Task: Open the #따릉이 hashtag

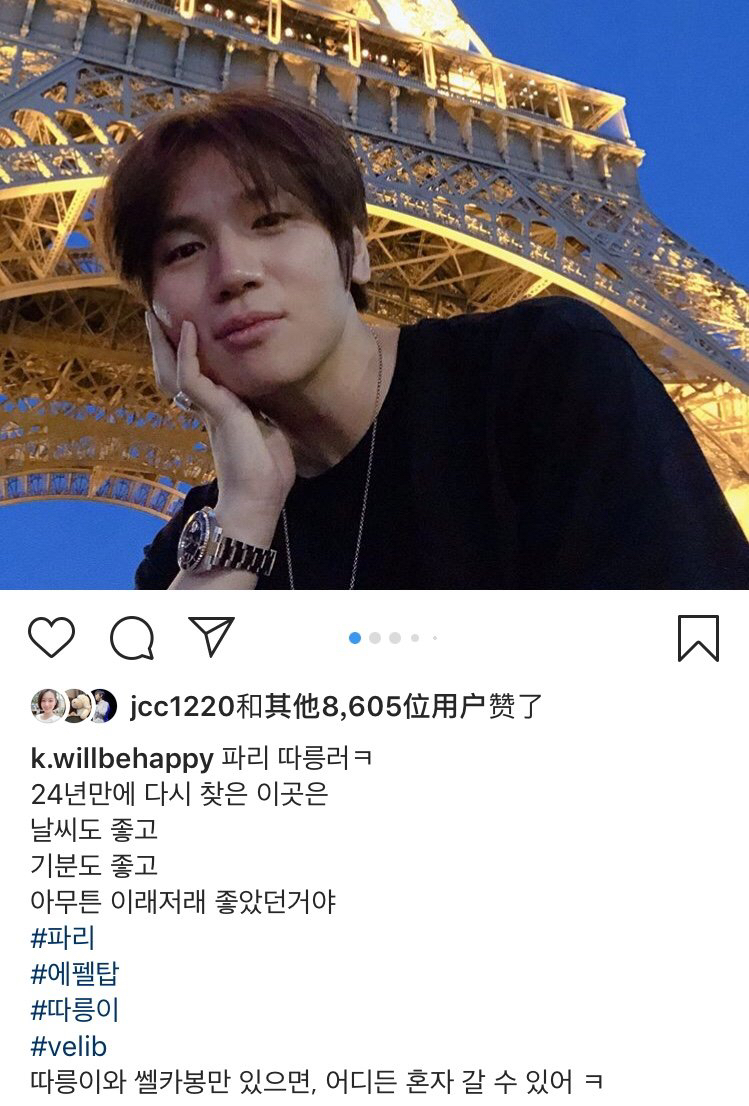Action: tap(75, 1009)
